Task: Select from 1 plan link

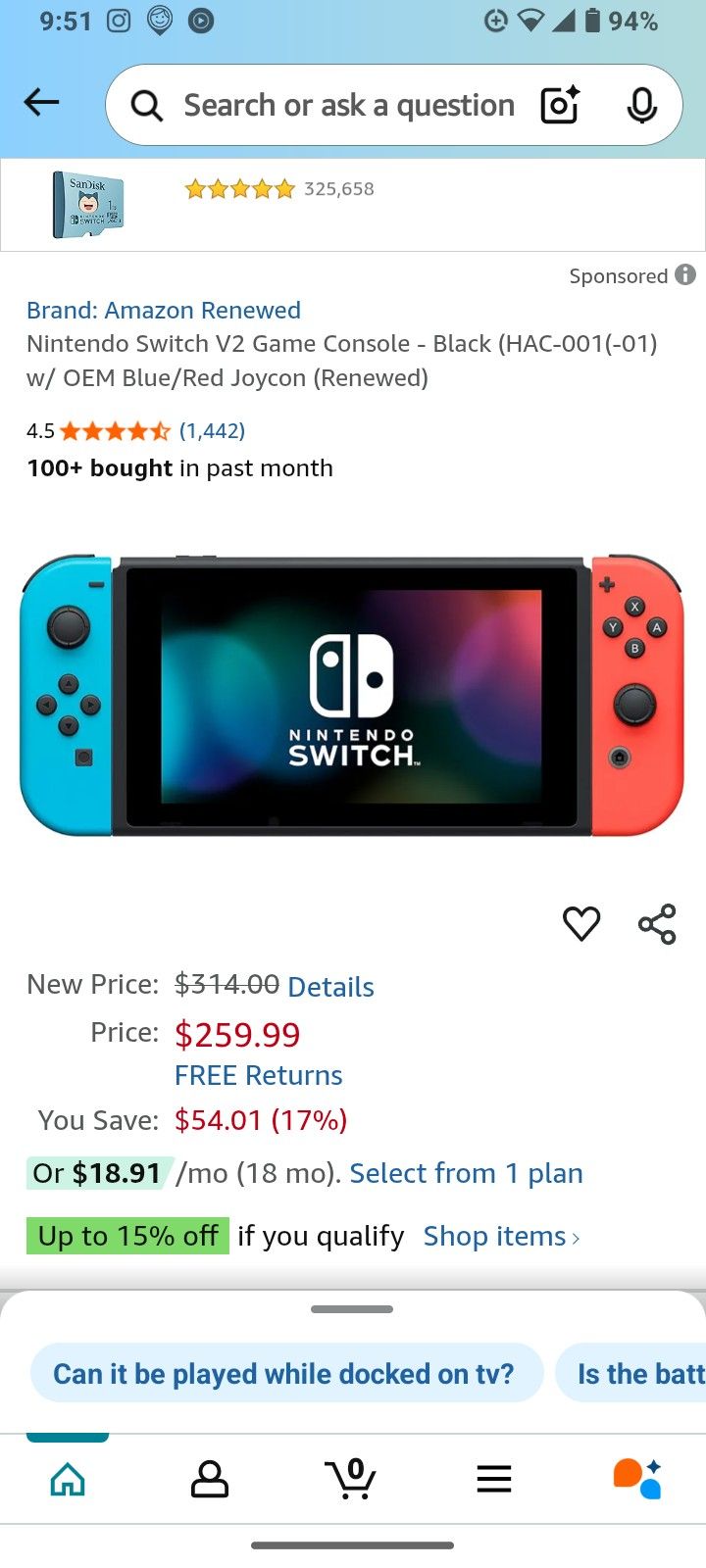Action: coord(466,1173)
